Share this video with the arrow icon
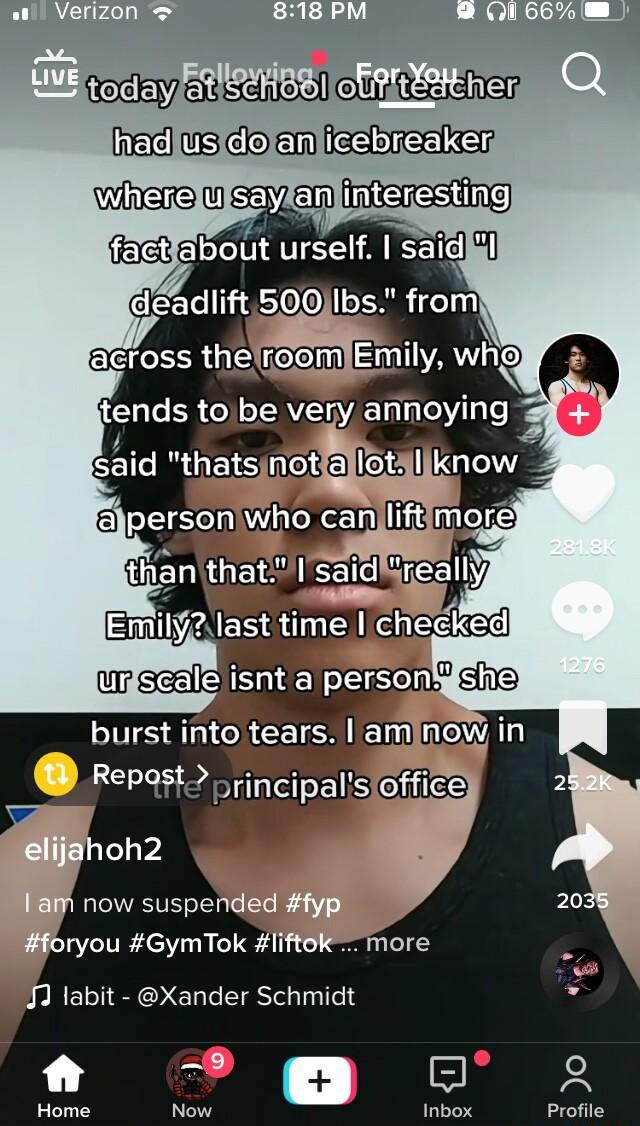The image size is (640, 1126). tap(582, 848)
